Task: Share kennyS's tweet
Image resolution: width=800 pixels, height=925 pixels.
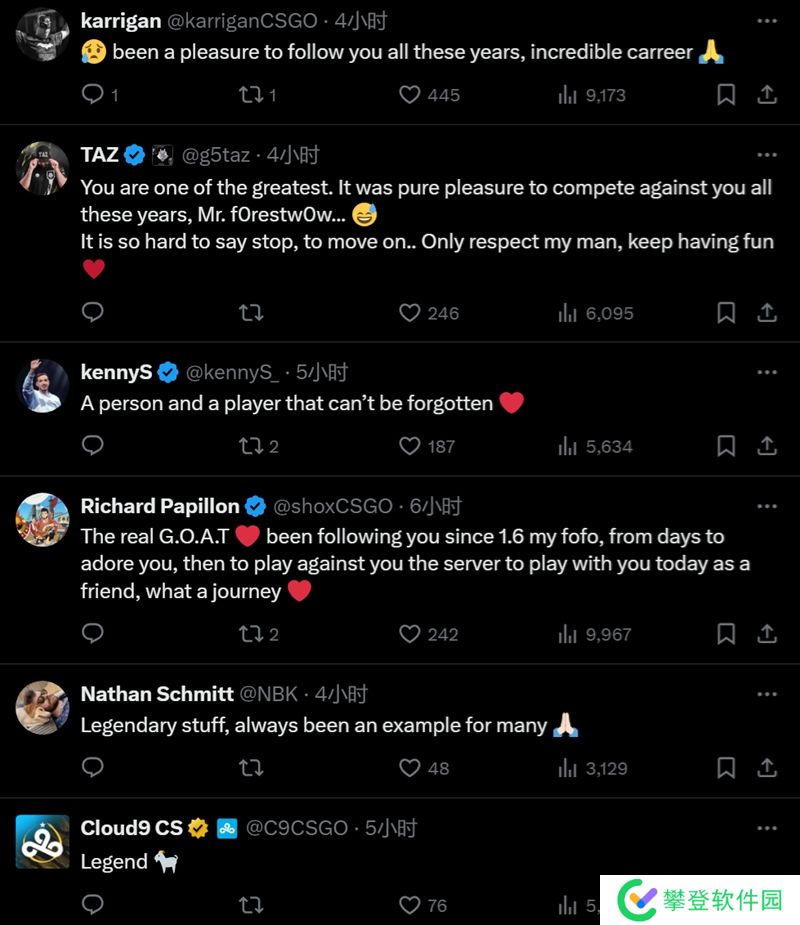Action: 767,446
